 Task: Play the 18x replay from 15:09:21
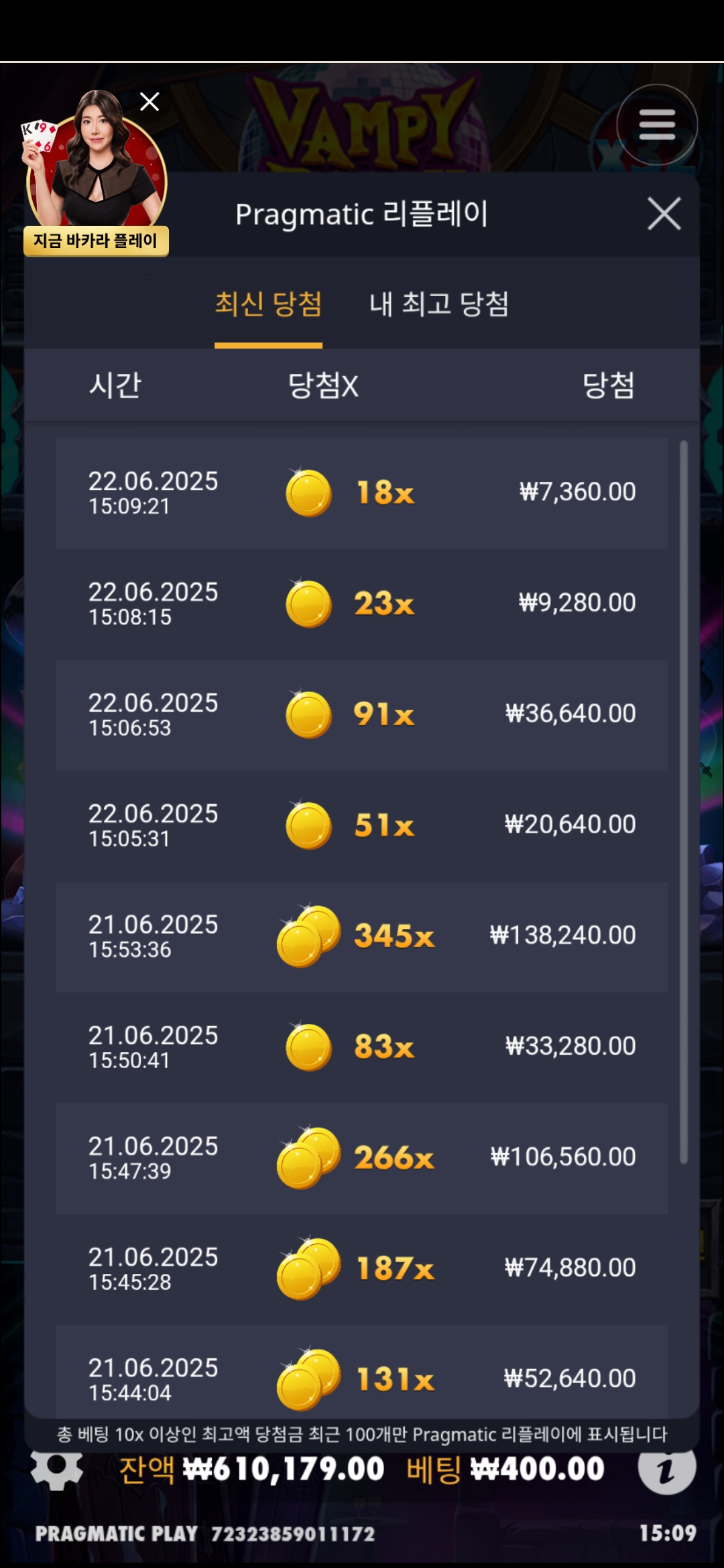pyautogui.click(x=361, y=493)
